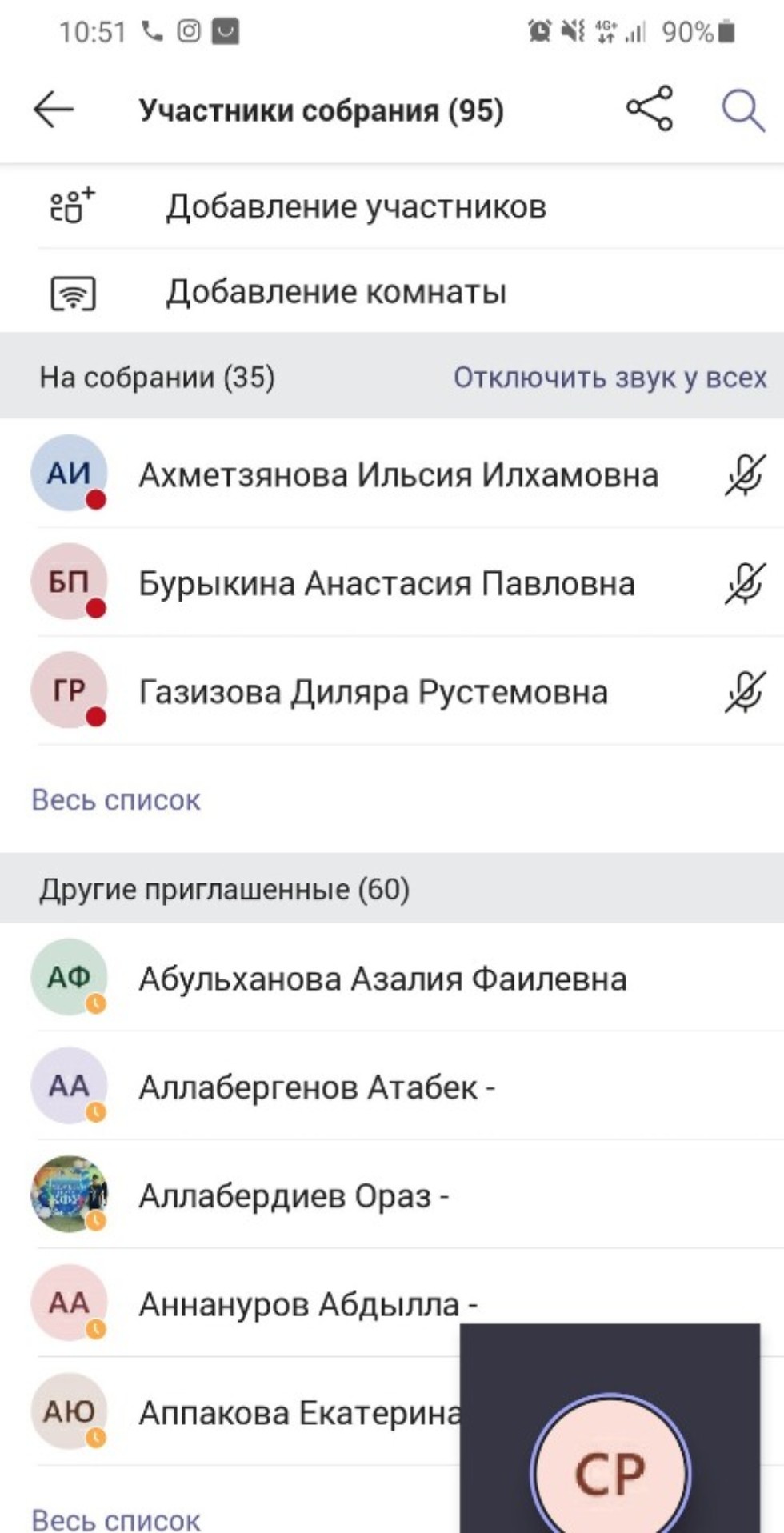Image resolution: width=784 pixels, height=1533 pixels.
Task: Expand Весь список under На собрании
Action: [x=115, y=799]
